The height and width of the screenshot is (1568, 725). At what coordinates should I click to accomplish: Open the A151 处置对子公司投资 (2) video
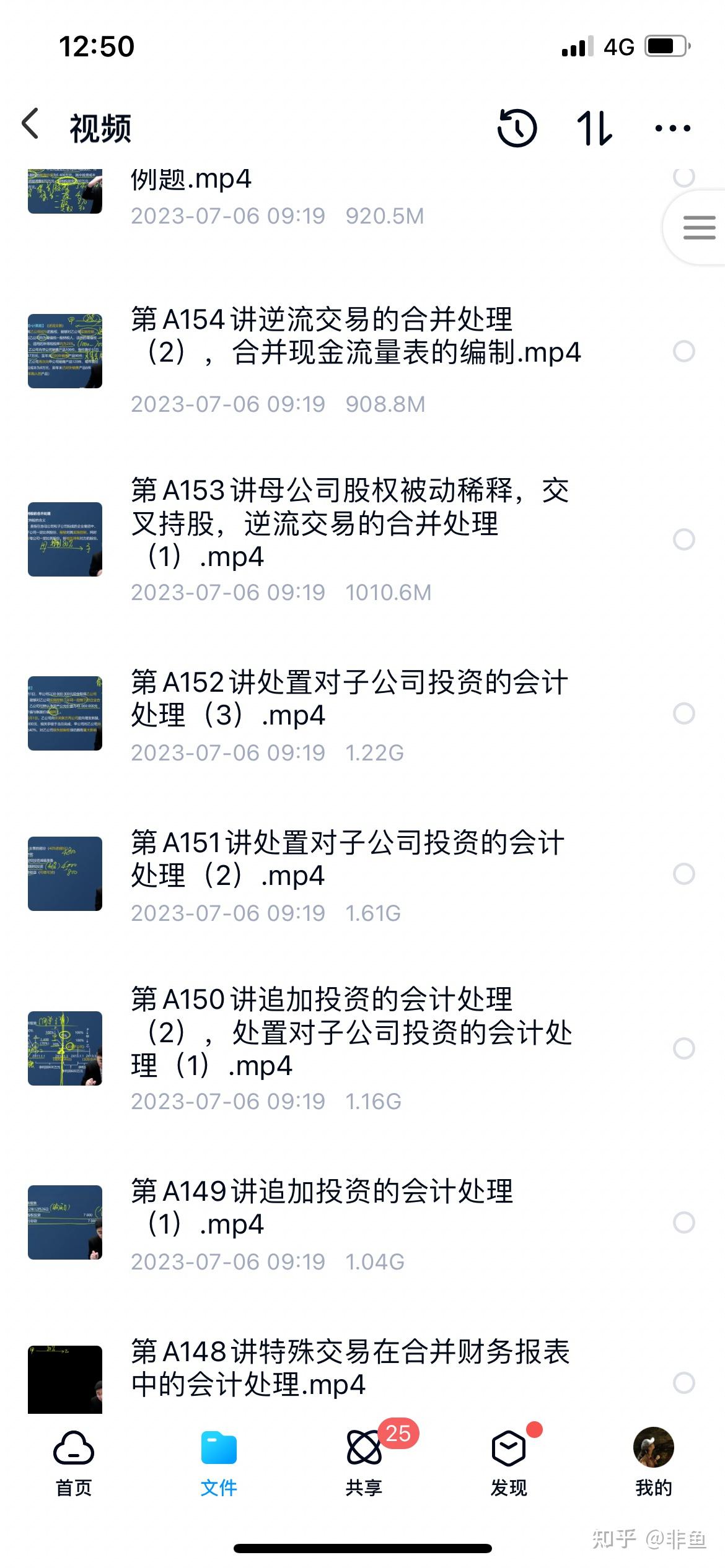[347, 859]
